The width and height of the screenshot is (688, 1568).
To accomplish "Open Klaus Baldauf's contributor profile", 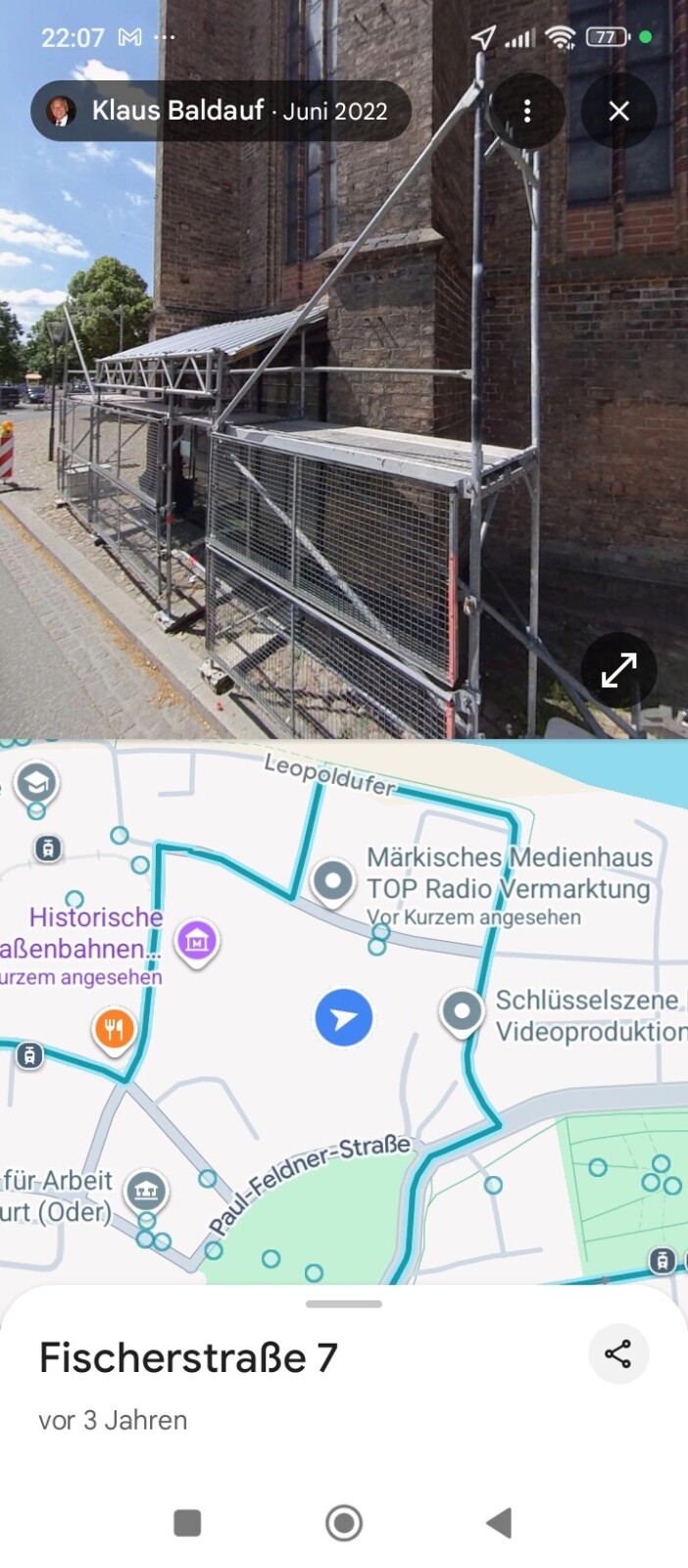I will coord(176,111).
